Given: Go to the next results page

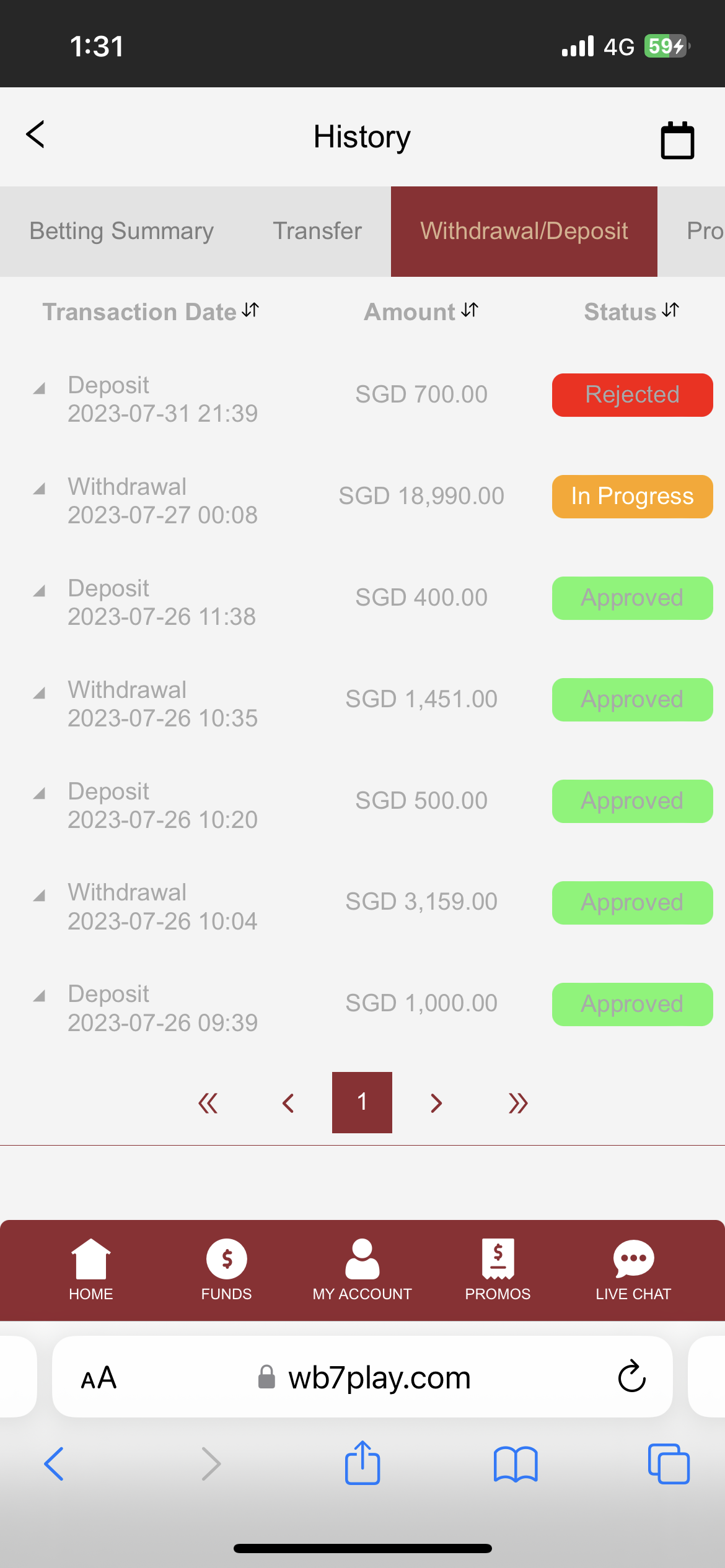Looking at the screenshot, I should tap(436, 1103).
